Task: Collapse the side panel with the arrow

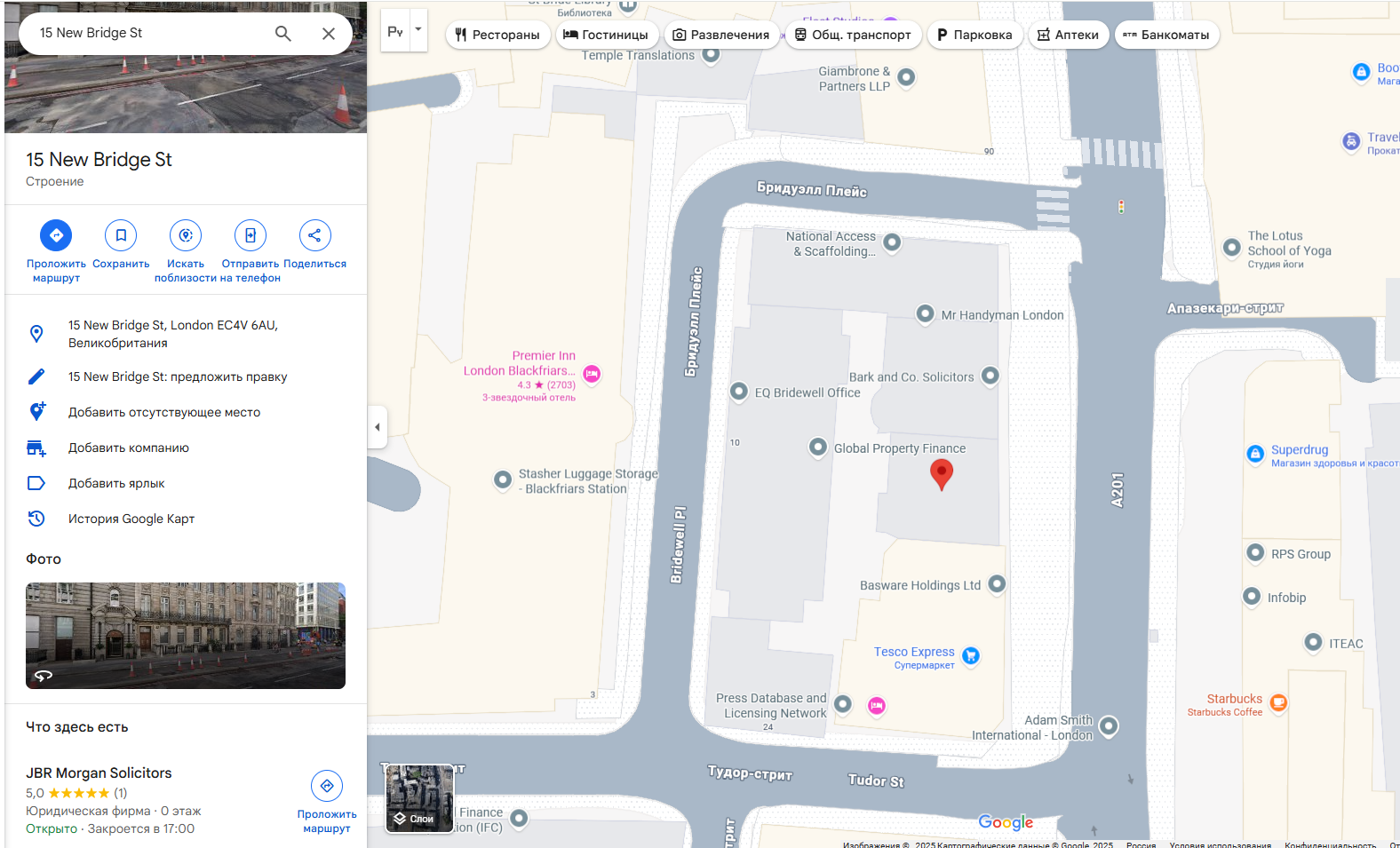Action: pyautogui.click(x=378, y=427)
